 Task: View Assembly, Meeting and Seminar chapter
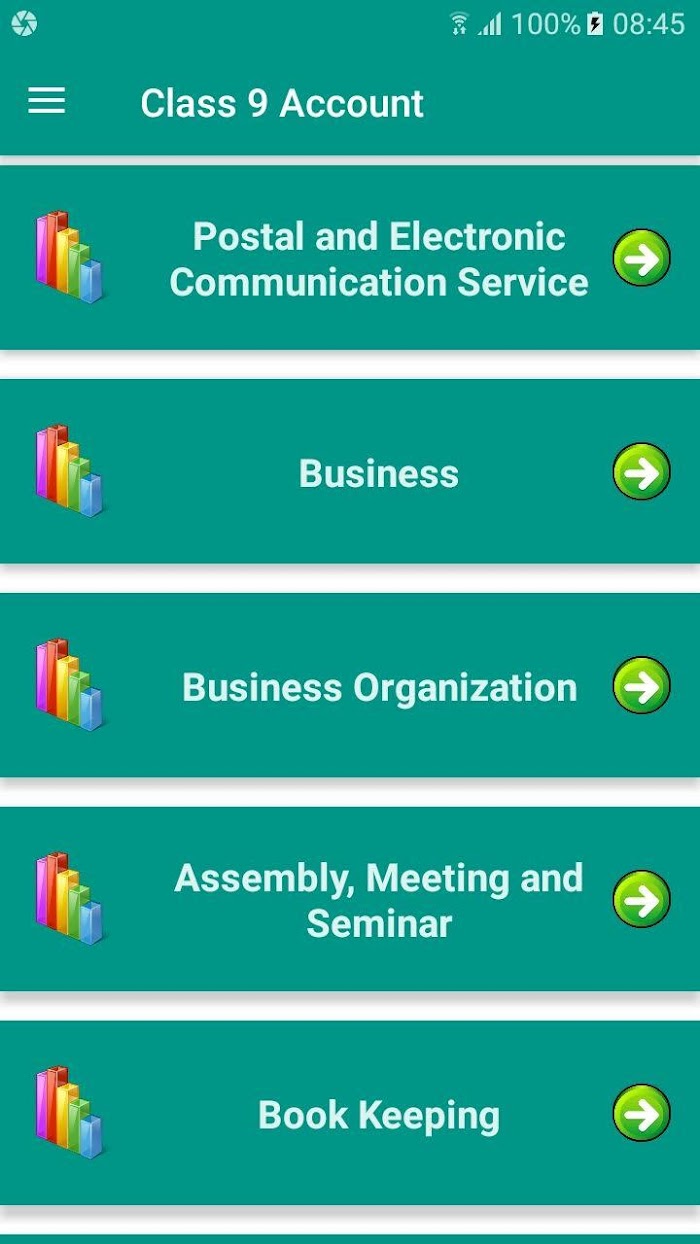coord(378,900)
